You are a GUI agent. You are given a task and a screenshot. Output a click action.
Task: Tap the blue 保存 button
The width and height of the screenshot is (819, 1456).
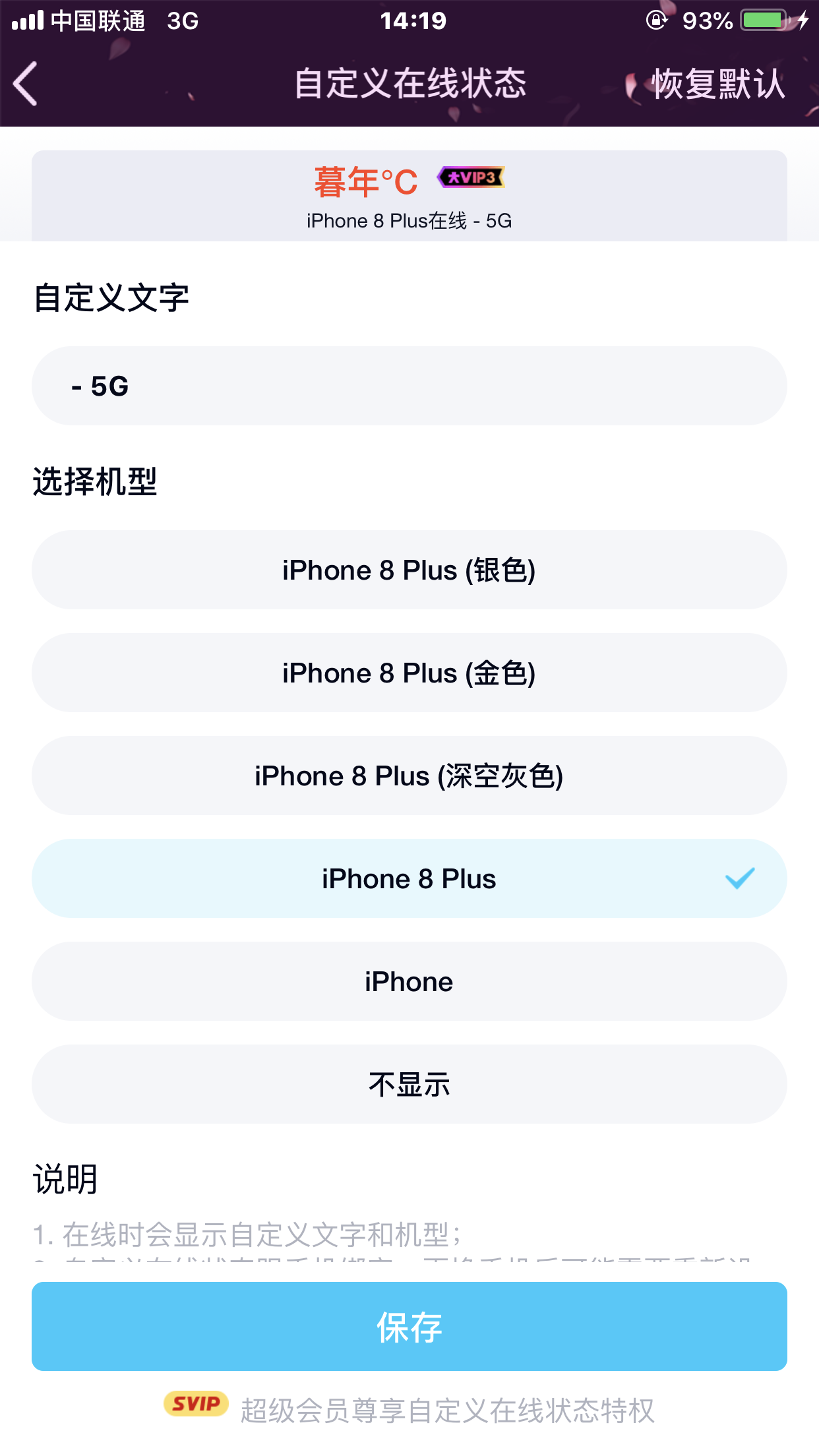(x=409, y=1326)
